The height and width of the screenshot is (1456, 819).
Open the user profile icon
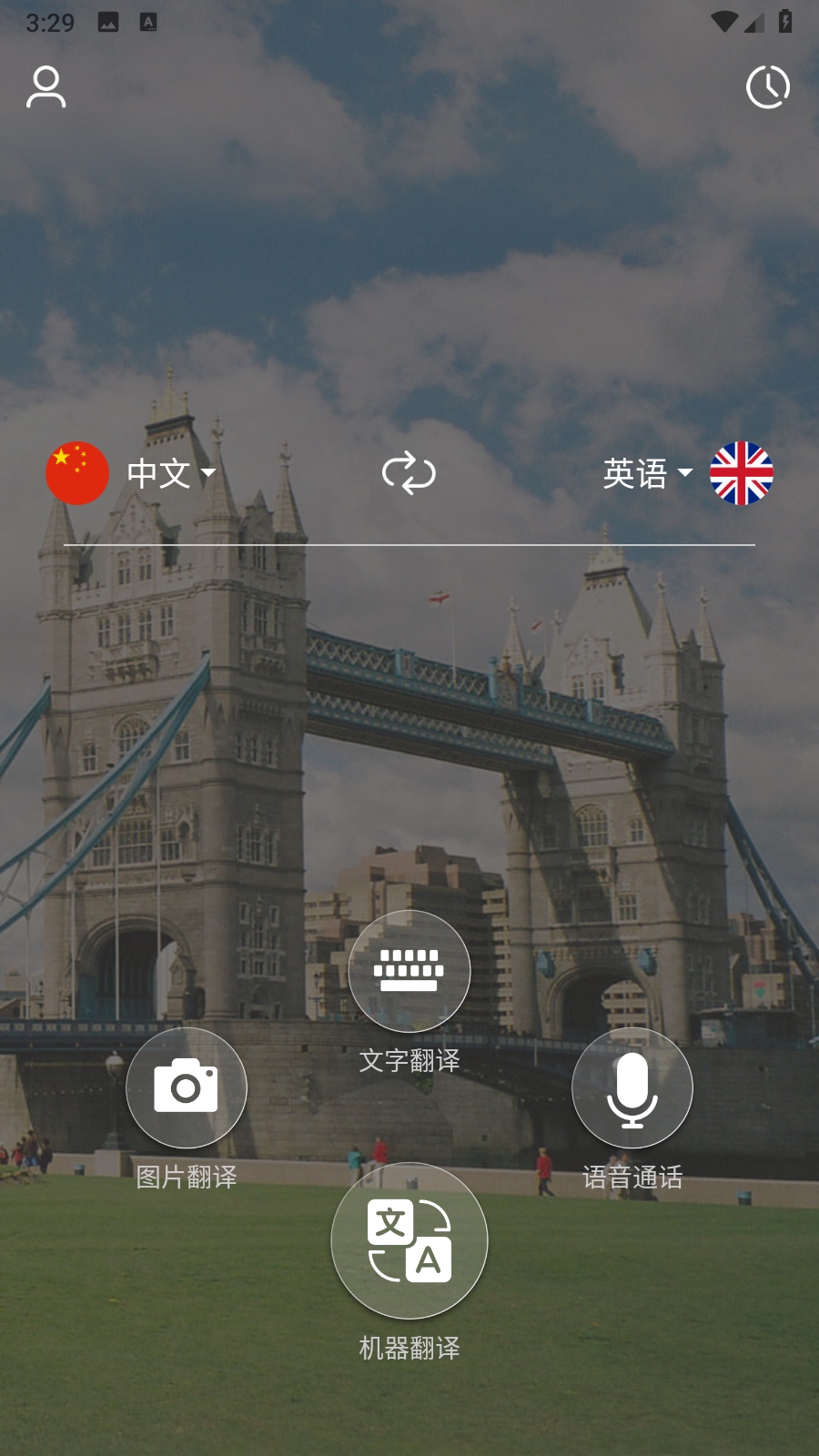tap(45, 86)
